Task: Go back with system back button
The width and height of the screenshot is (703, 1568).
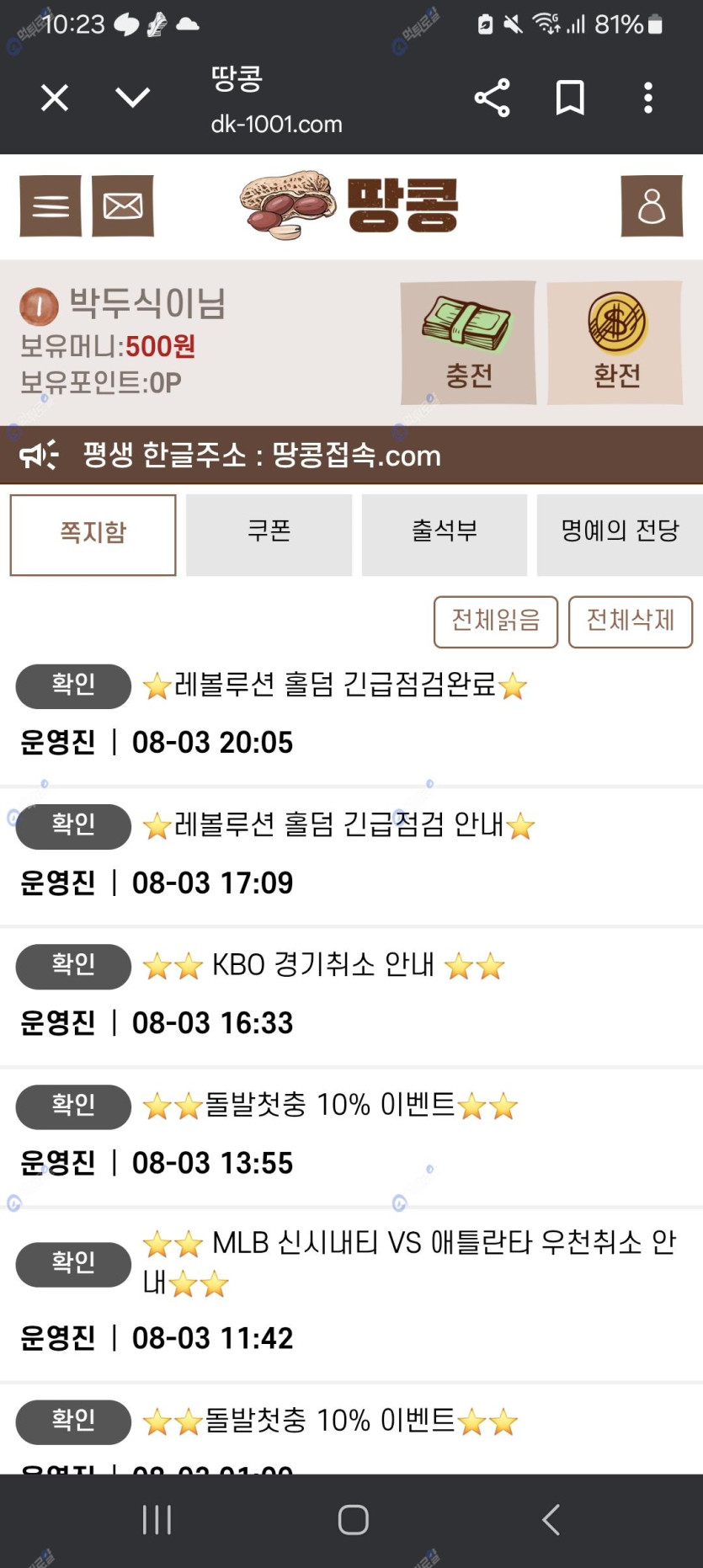Action: (551, 1520)
